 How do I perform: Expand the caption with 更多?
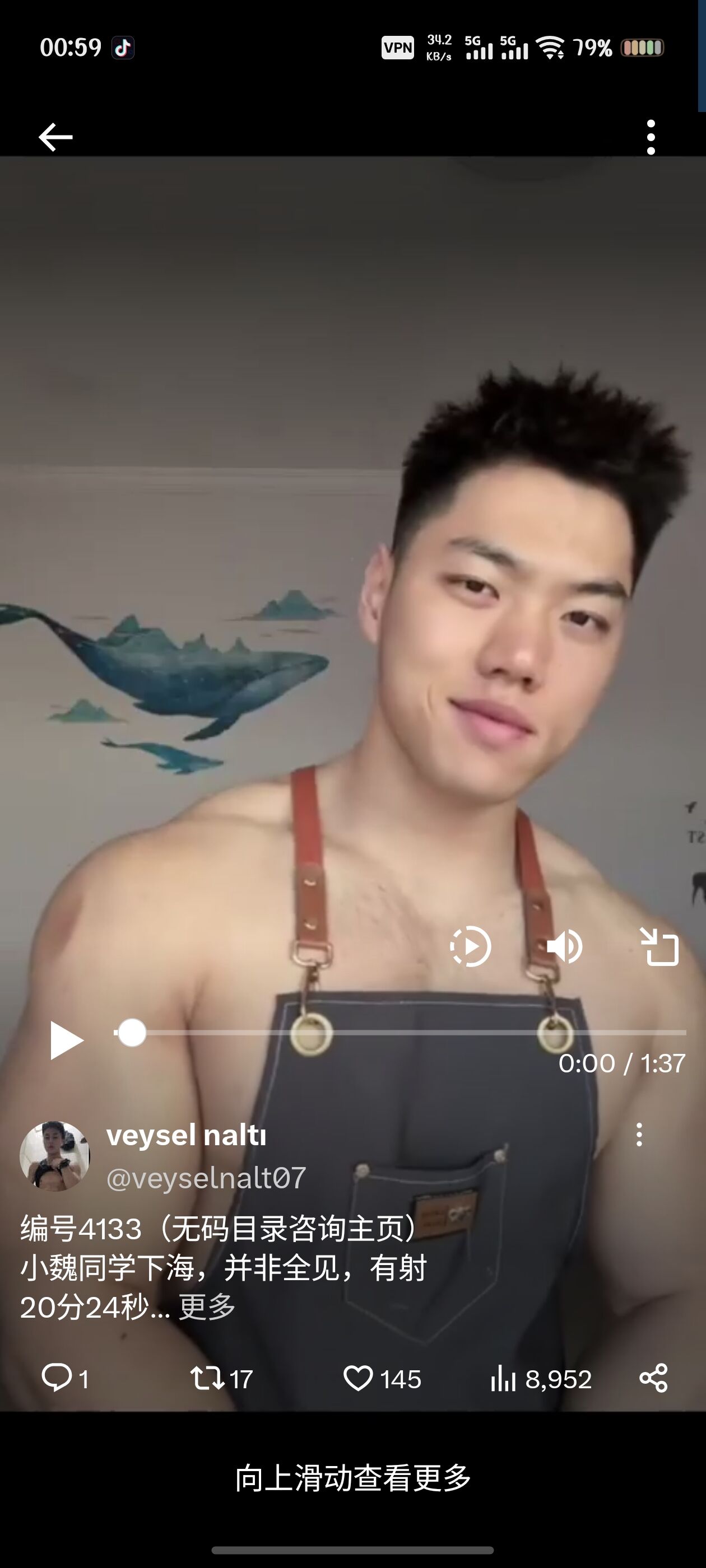click(207, 1307)
